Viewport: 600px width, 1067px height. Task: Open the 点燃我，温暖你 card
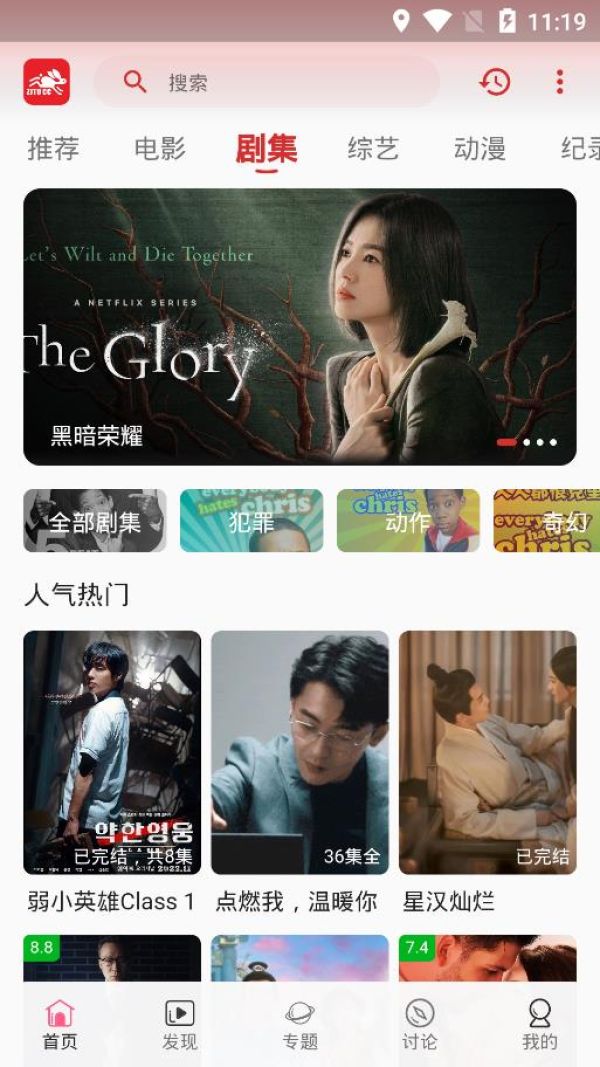coord(300,753)
